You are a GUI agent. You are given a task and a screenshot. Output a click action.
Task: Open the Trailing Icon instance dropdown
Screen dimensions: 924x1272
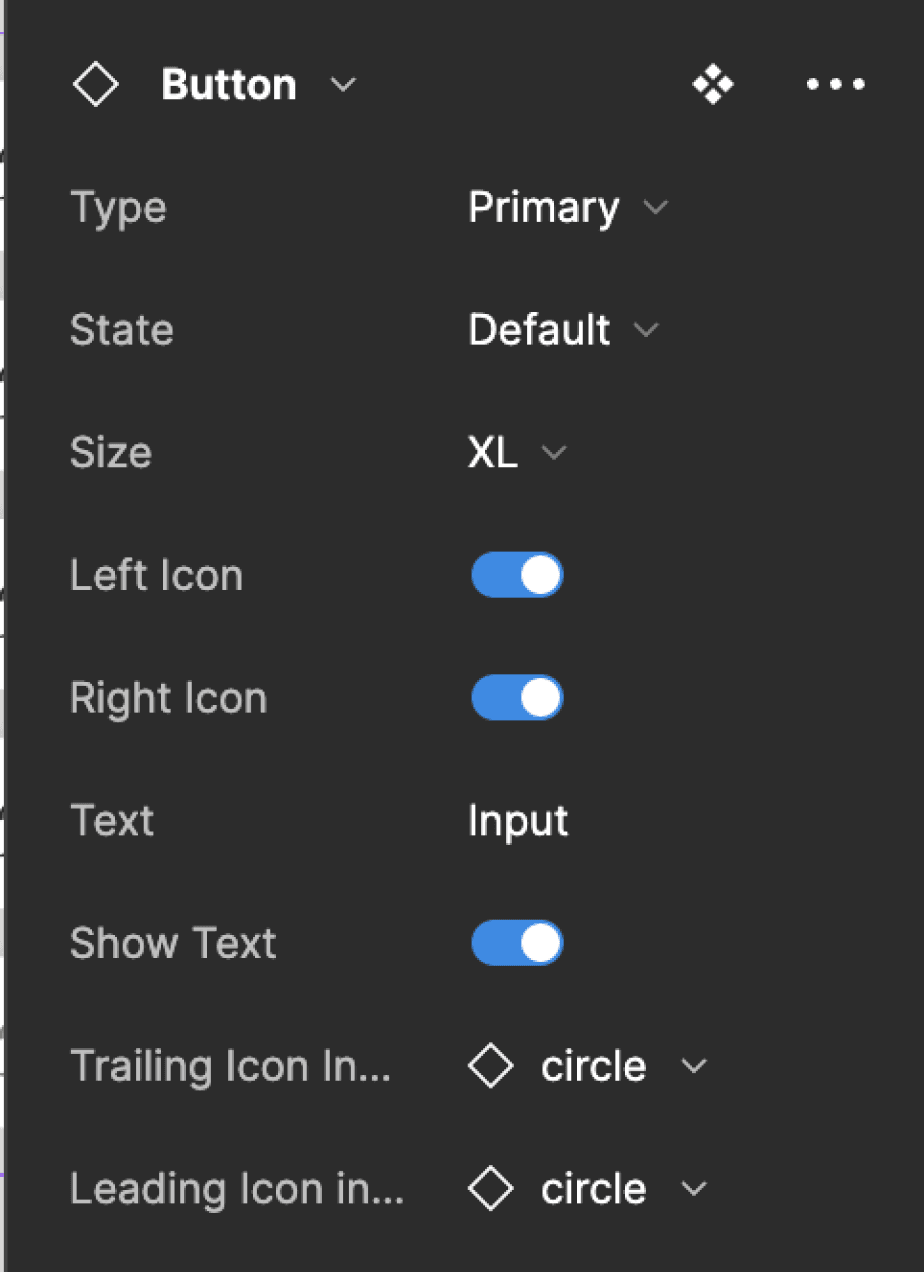click(x=588, y=1066)
